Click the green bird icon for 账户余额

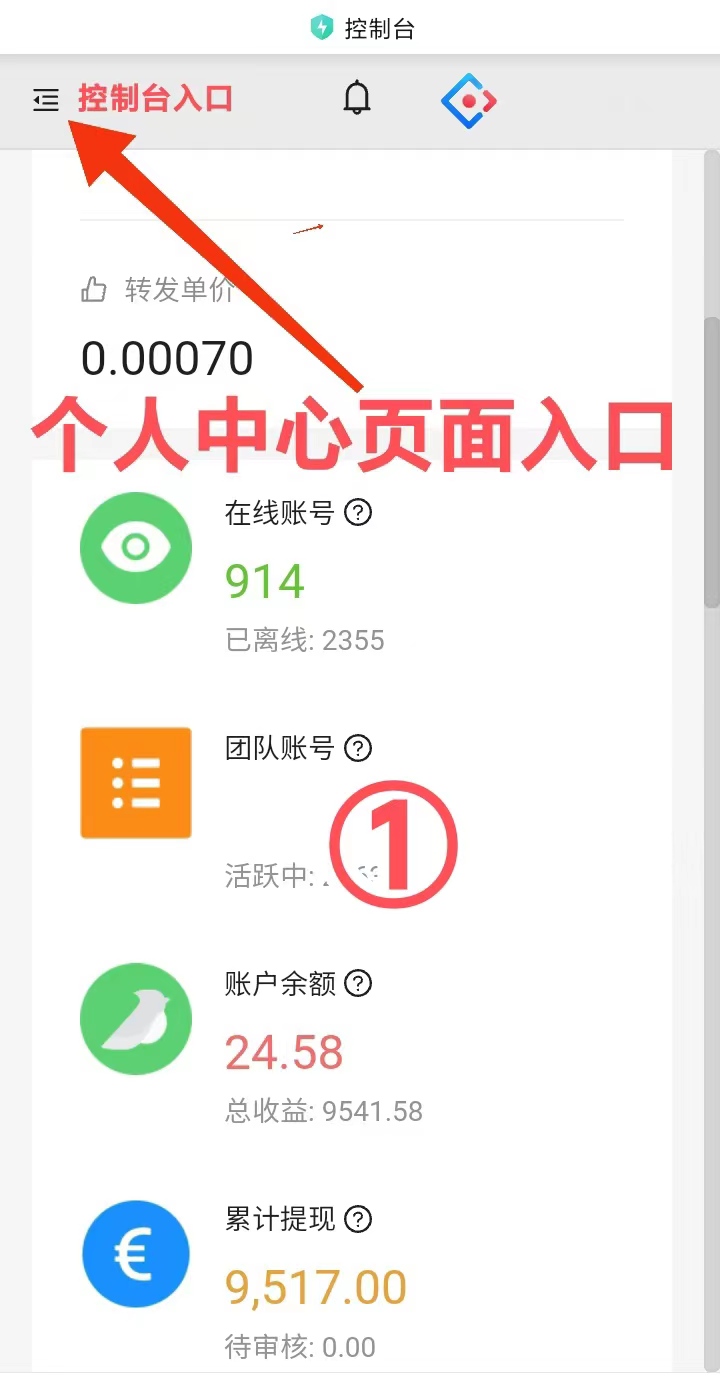click(x=135, y=1018)
